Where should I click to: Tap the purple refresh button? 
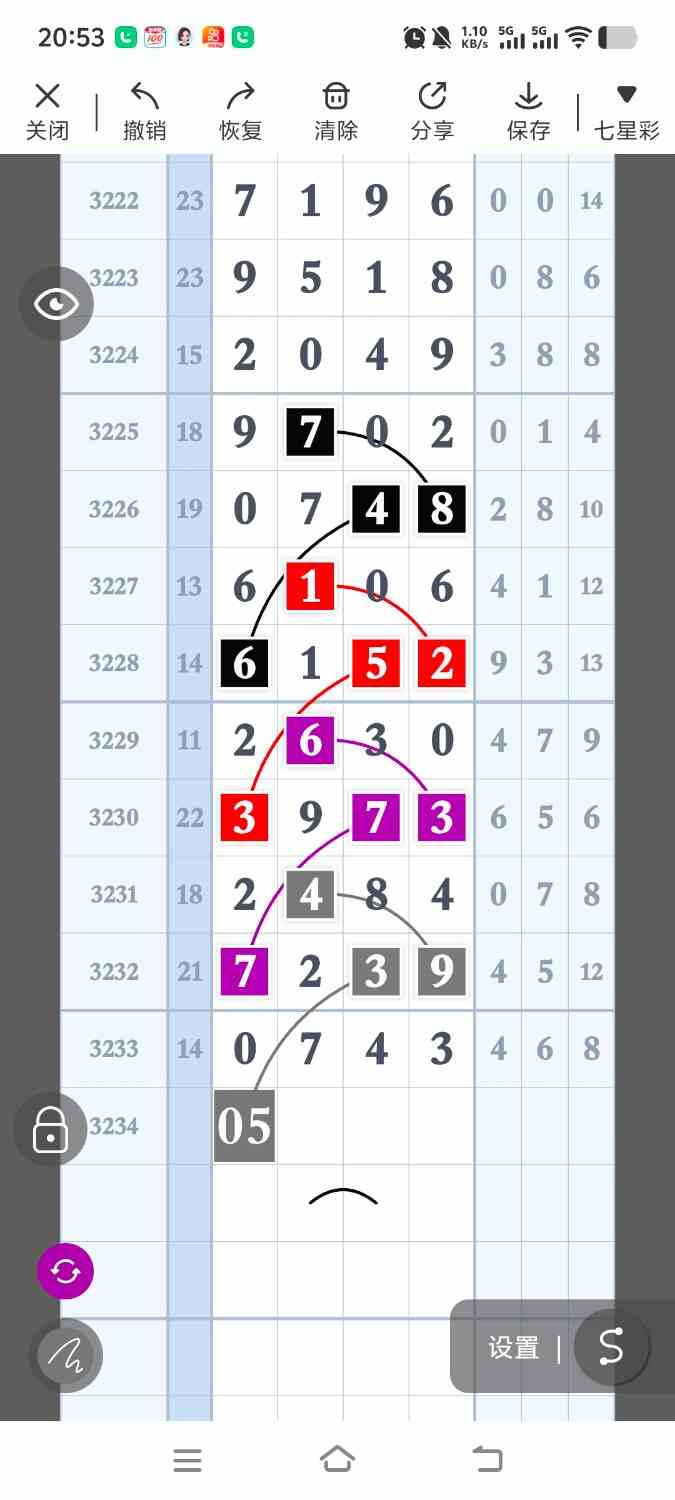tap(65, 1271)
